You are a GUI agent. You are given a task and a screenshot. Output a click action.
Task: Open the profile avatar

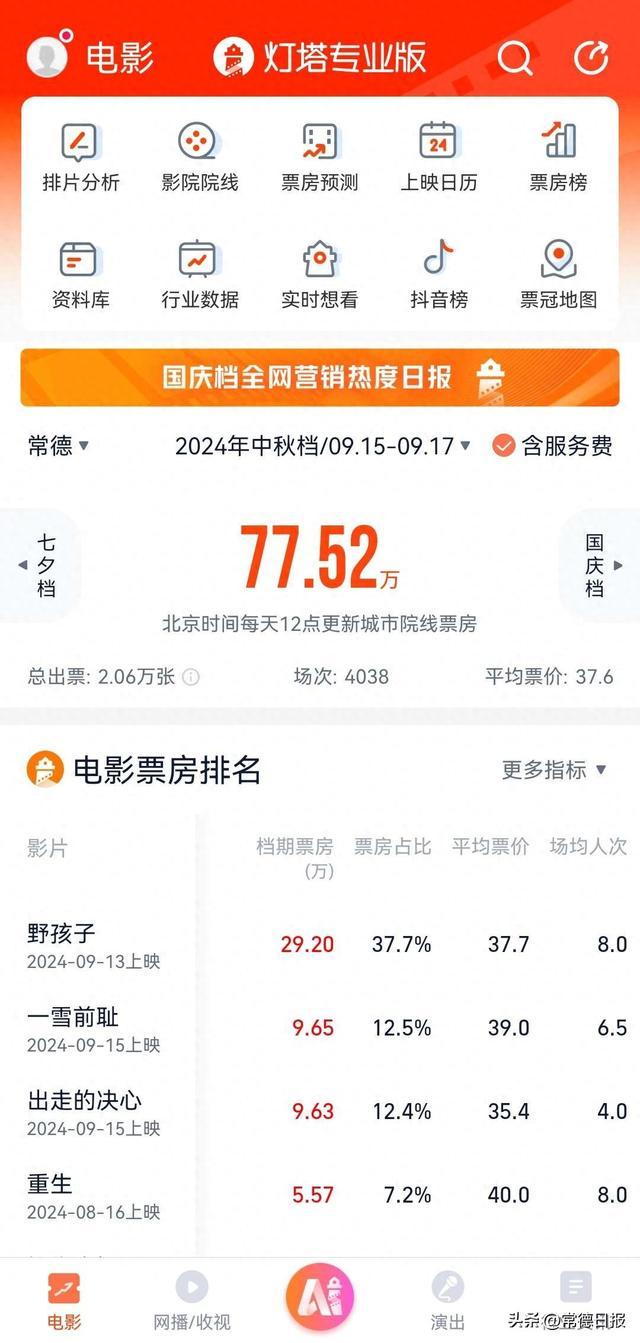pos(47,57)
